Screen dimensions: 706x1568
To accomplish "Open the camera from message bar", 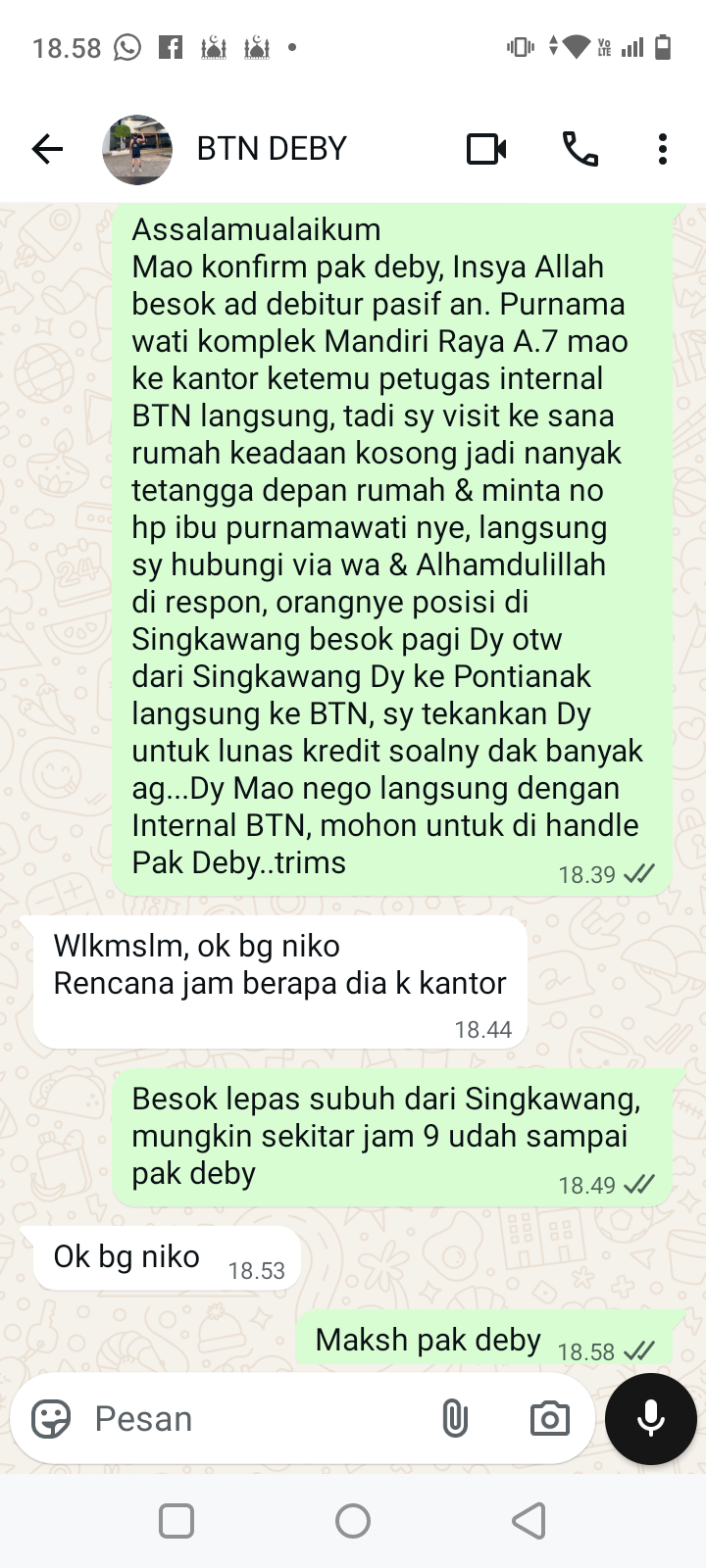I will click(x=549, y=1418).
